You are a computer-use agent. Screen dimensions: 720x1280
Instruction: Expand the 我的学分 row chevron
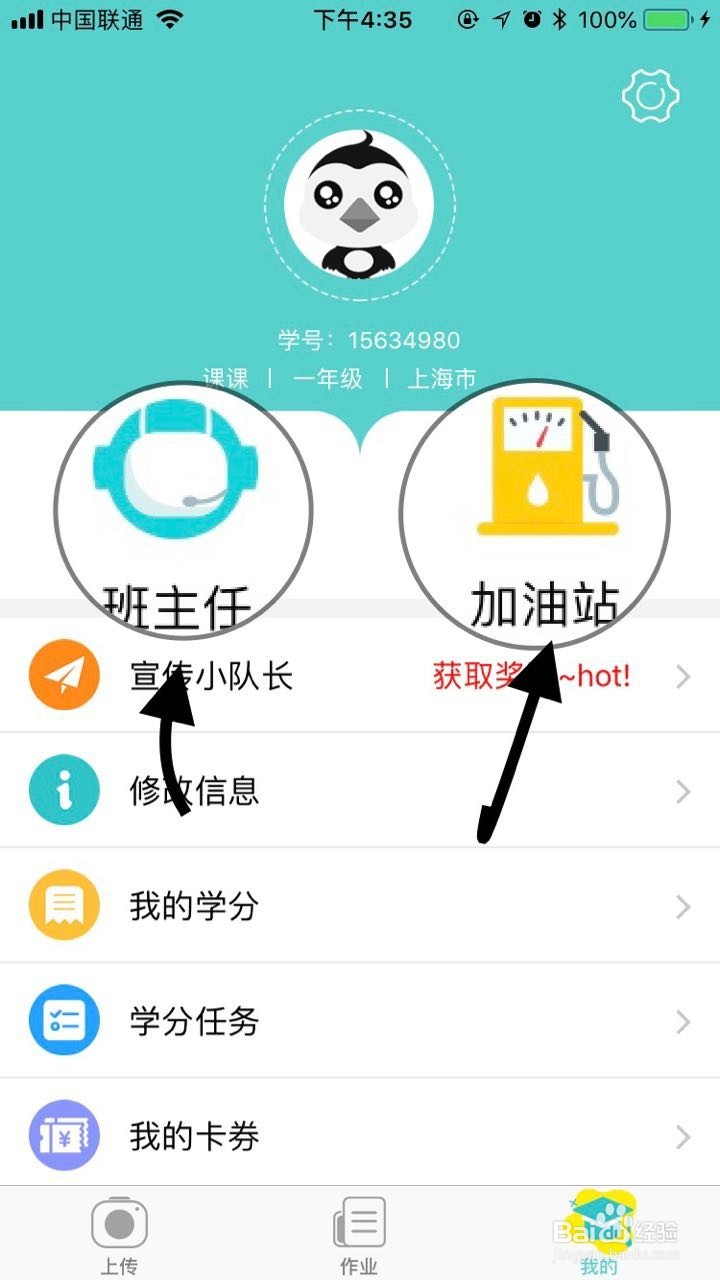684,905
